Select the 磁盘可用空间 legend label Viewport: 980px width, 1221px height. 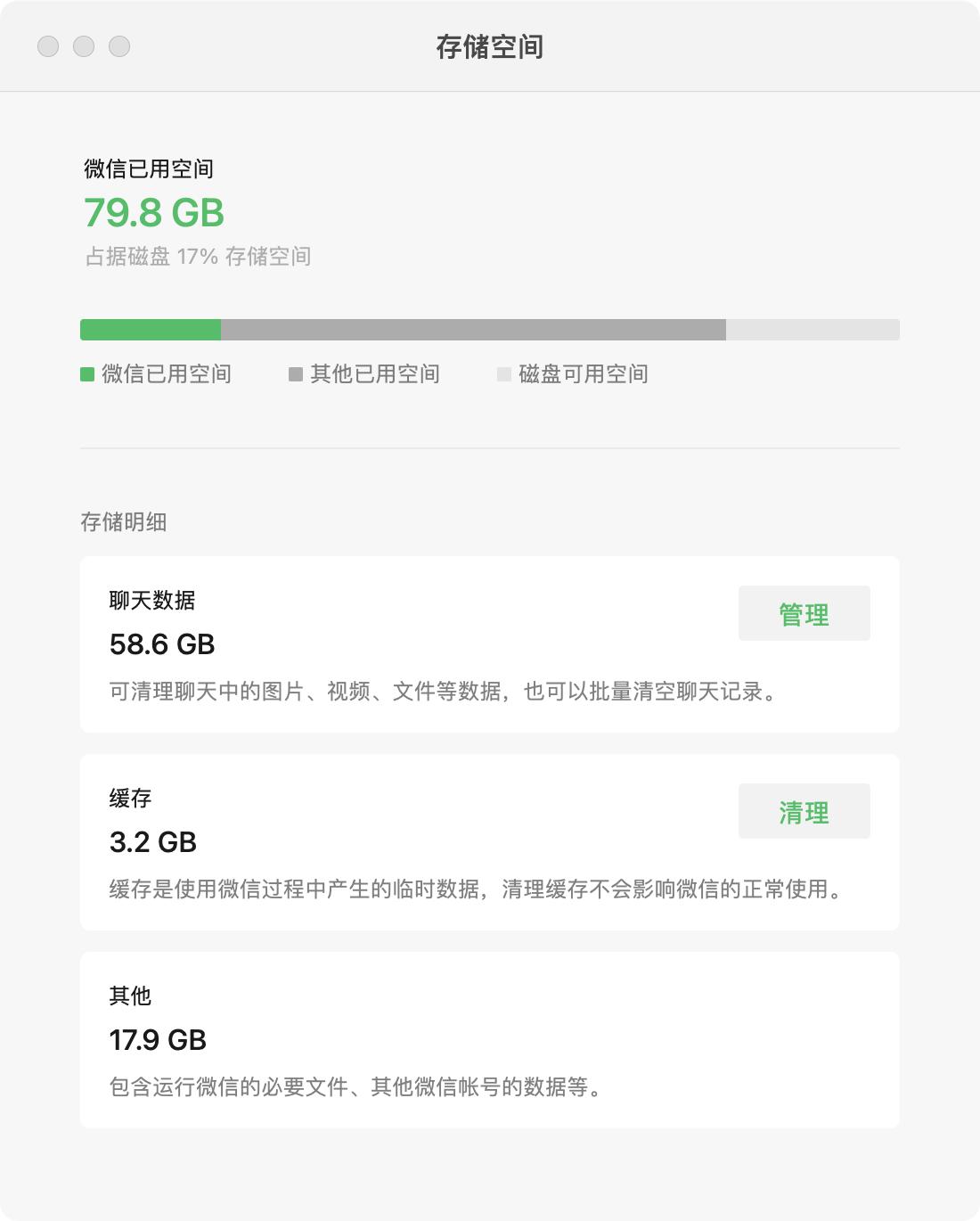click(x=582, y=374)
